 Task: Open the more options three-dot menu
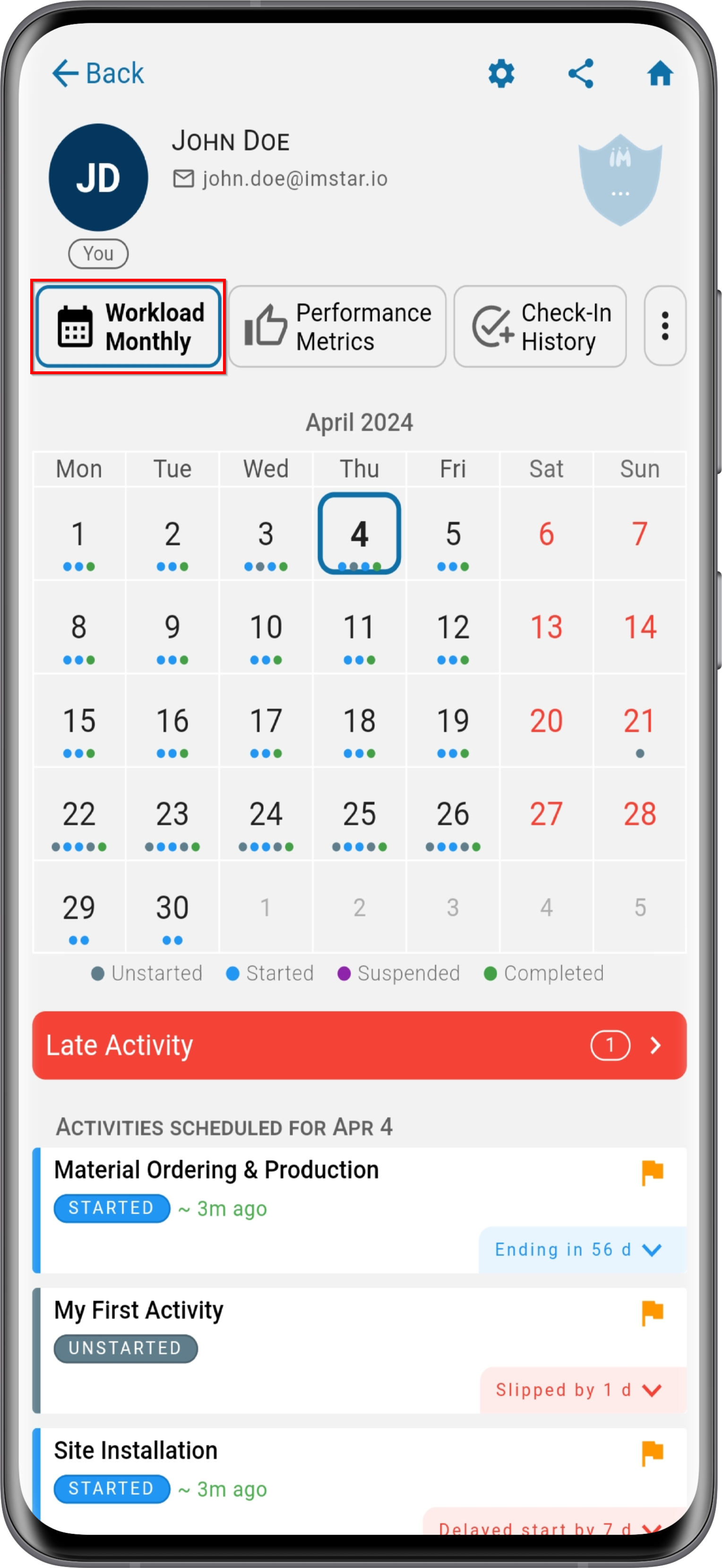click(x=665, y=326)
